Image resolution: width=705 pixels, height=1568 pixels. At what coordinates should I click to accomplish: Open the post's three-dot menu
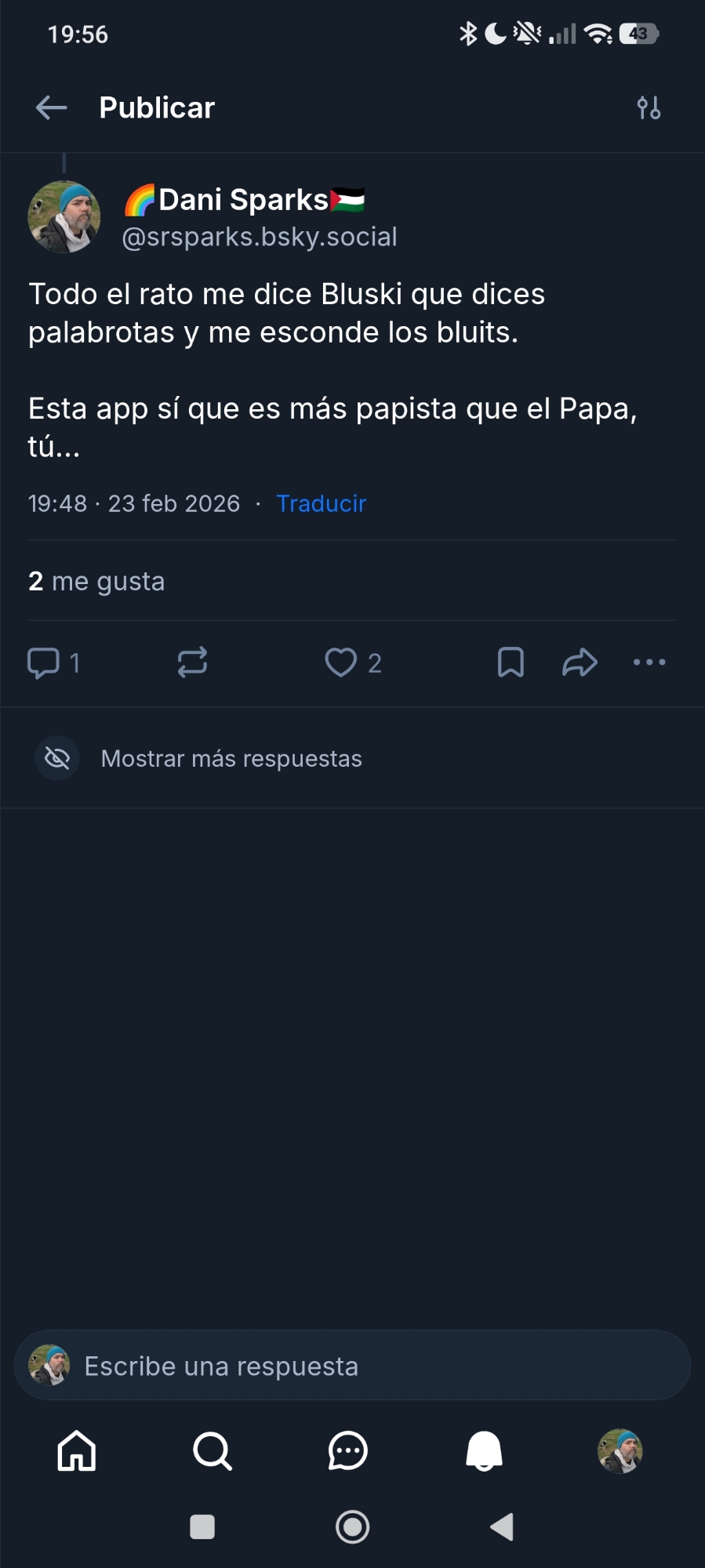tap(649, 662)
